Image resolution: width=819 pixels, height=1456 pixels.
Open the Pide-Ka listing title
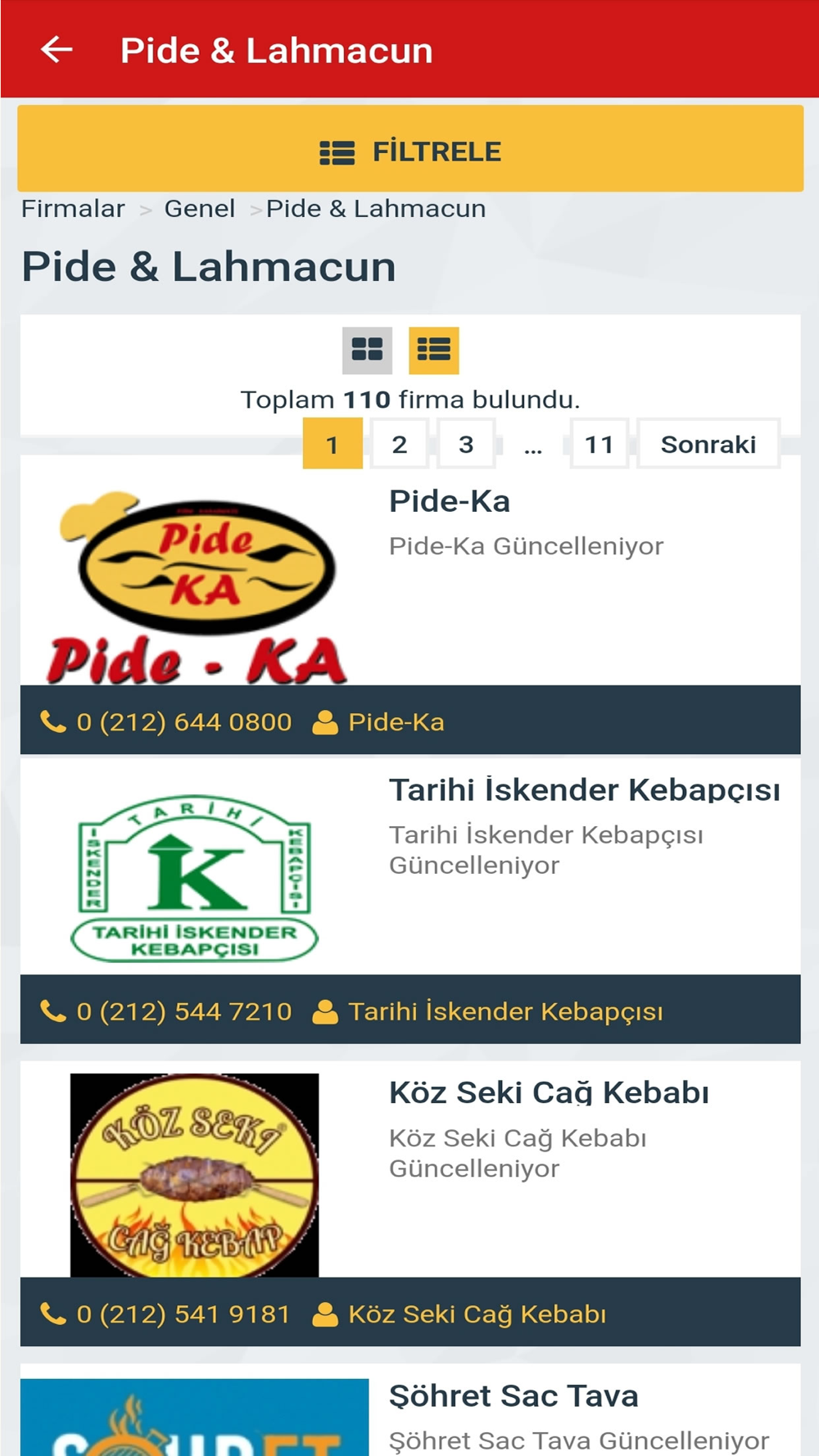[450, 501]
